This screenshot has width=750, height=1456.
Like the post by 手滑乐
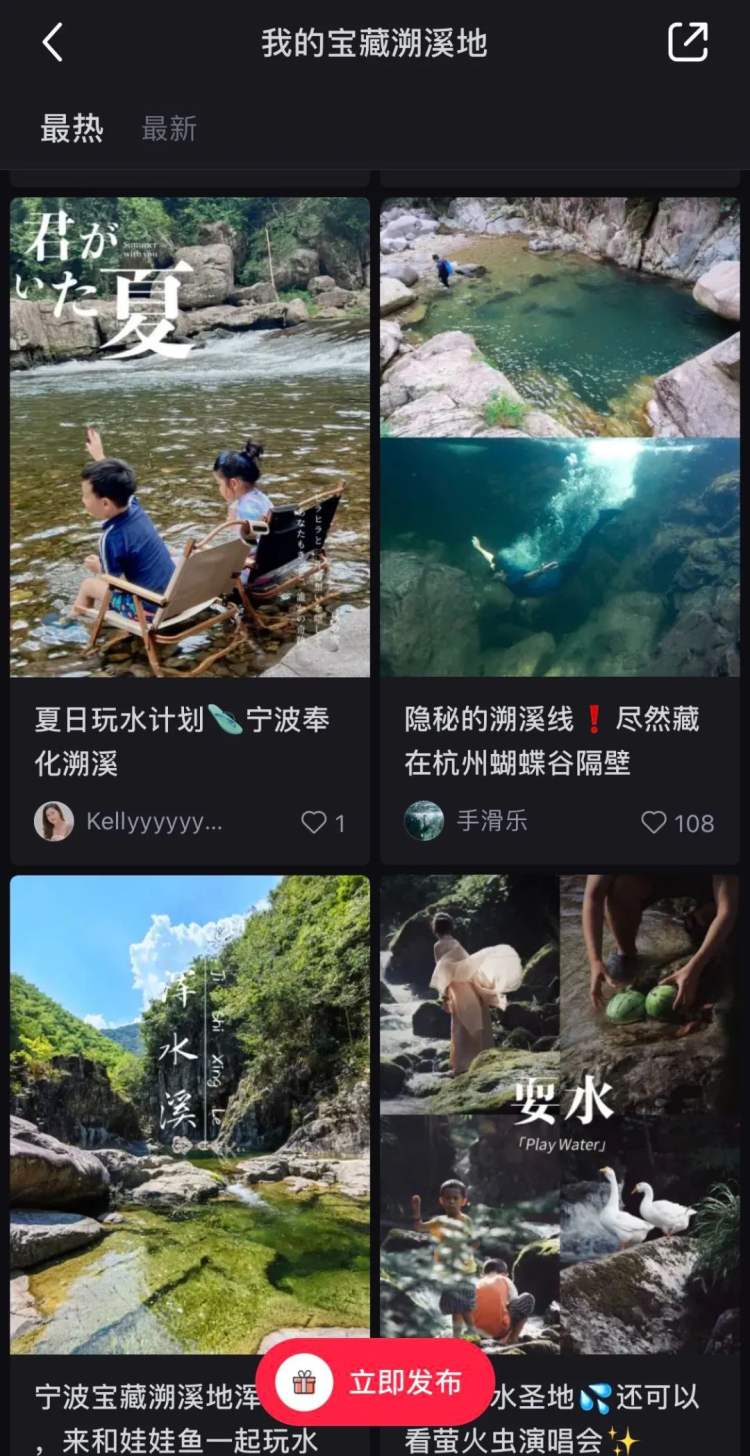[x=654, y=823]
